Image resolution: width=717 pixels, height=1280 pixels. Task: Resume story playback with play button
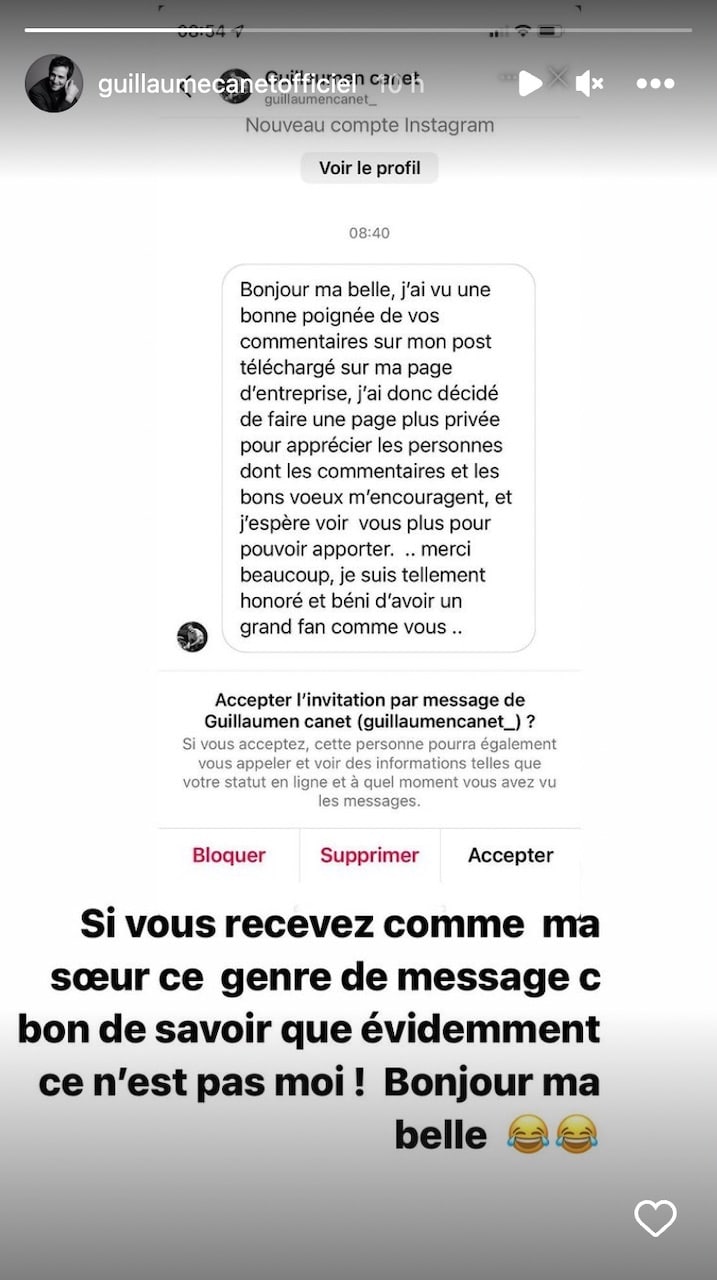click(530, 83)
